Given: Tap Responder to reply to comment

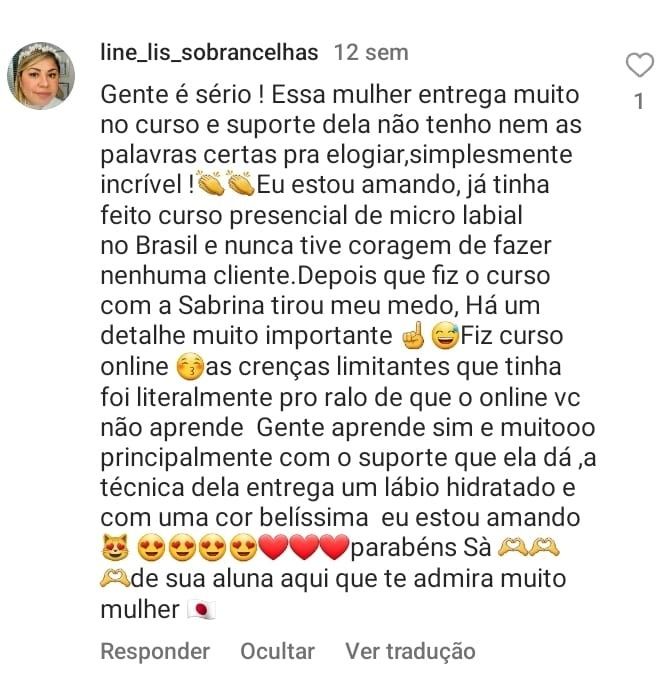Looking at the screenshot, I should [x=155, y=651].
